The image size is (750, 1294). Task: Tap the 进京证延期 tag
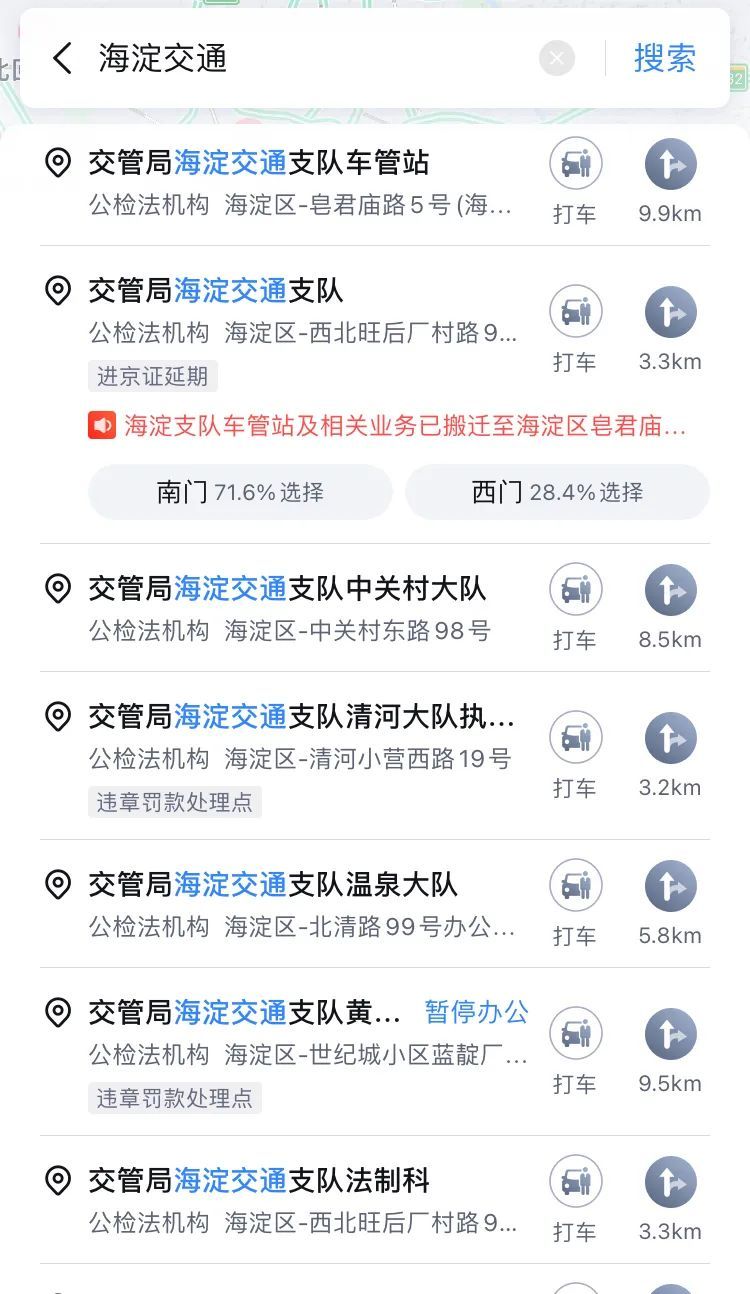[x=153, y=376]
